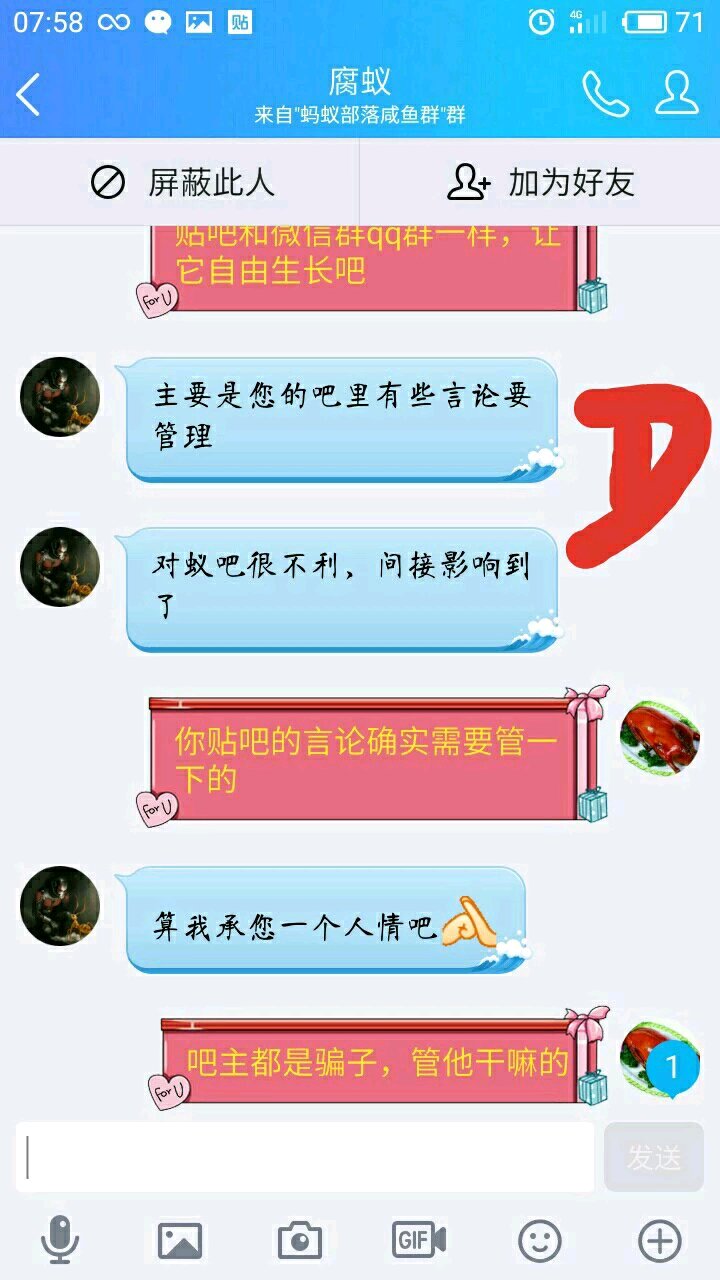This screenshot has height=1280, width=720.
Task: View avatar beside 算我承您一个人情吧 message
Action: [60, 906]
